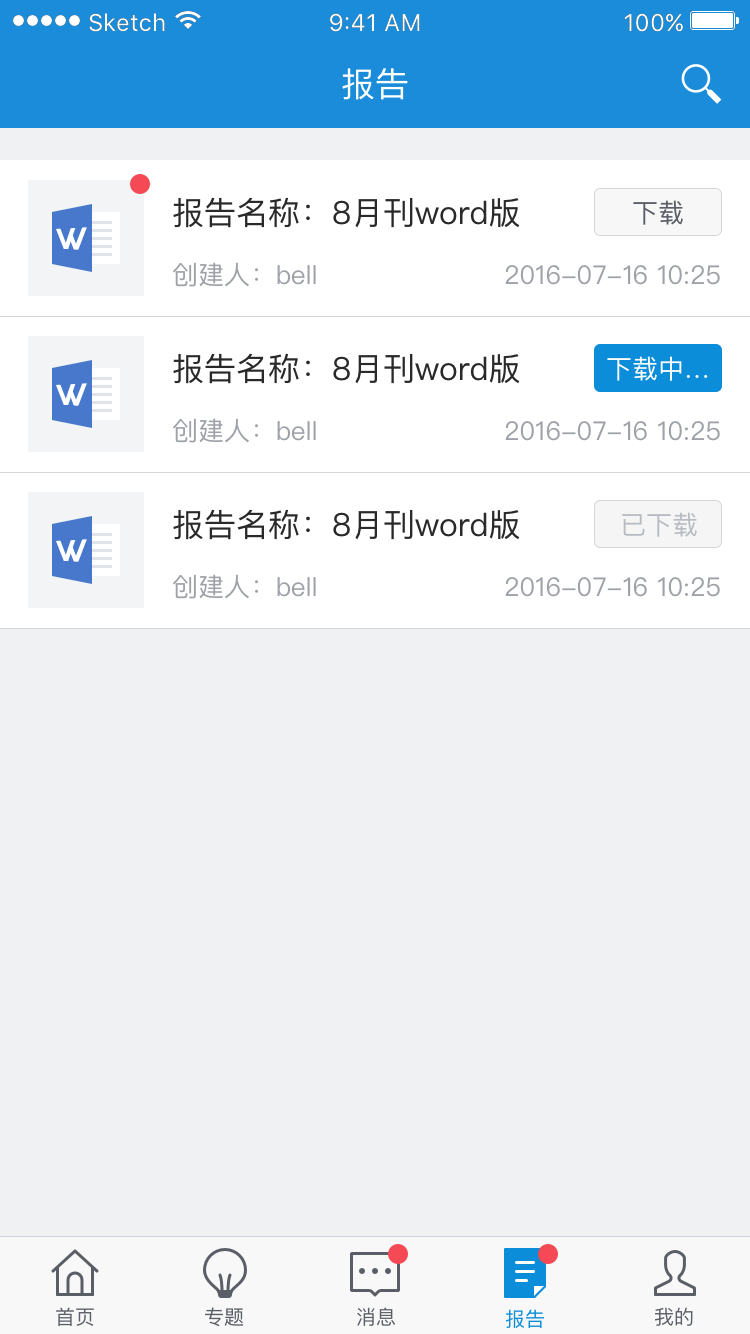Open the 消息 tab
The height and width of the screenshot is (1334, 750).
[x=375, y=1288]
